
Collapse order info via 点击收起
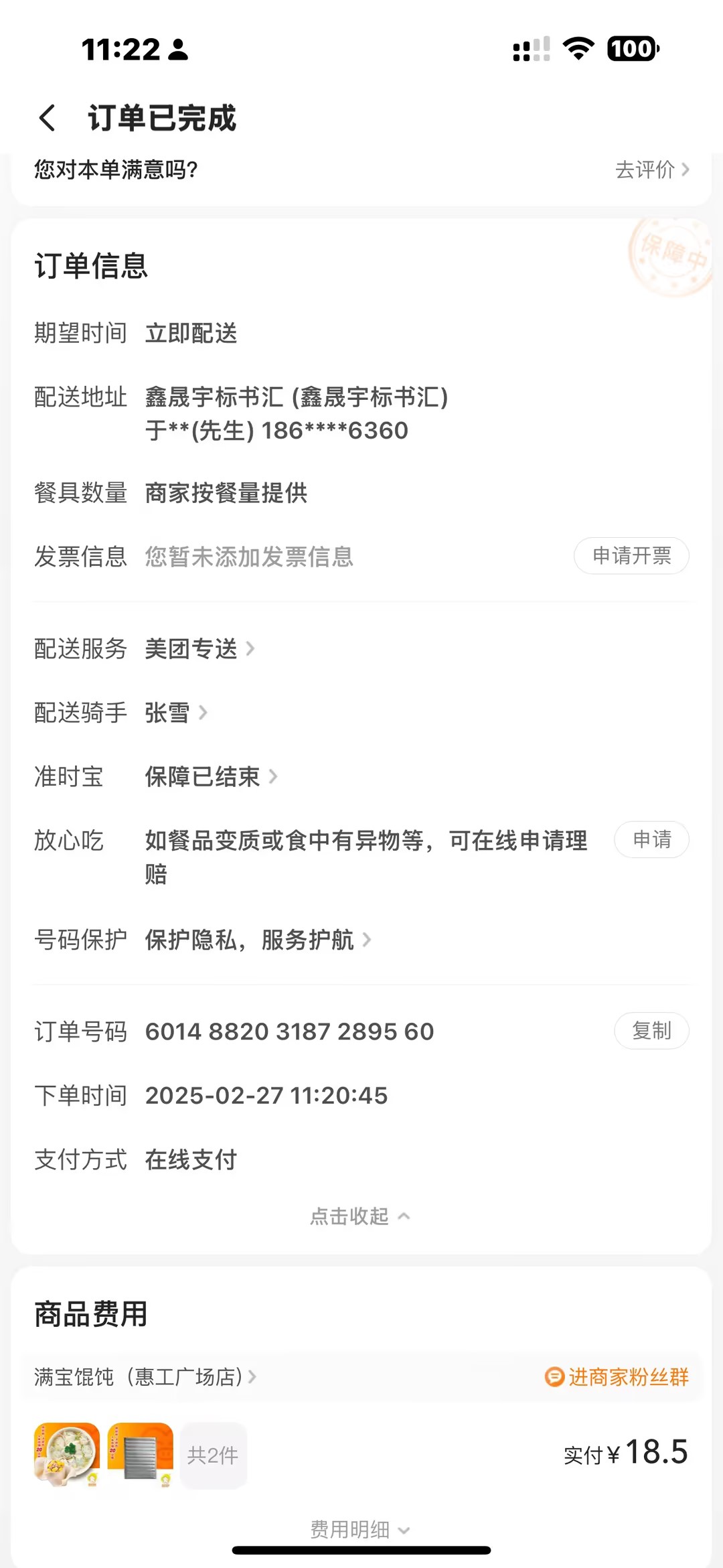point(360,1216)
